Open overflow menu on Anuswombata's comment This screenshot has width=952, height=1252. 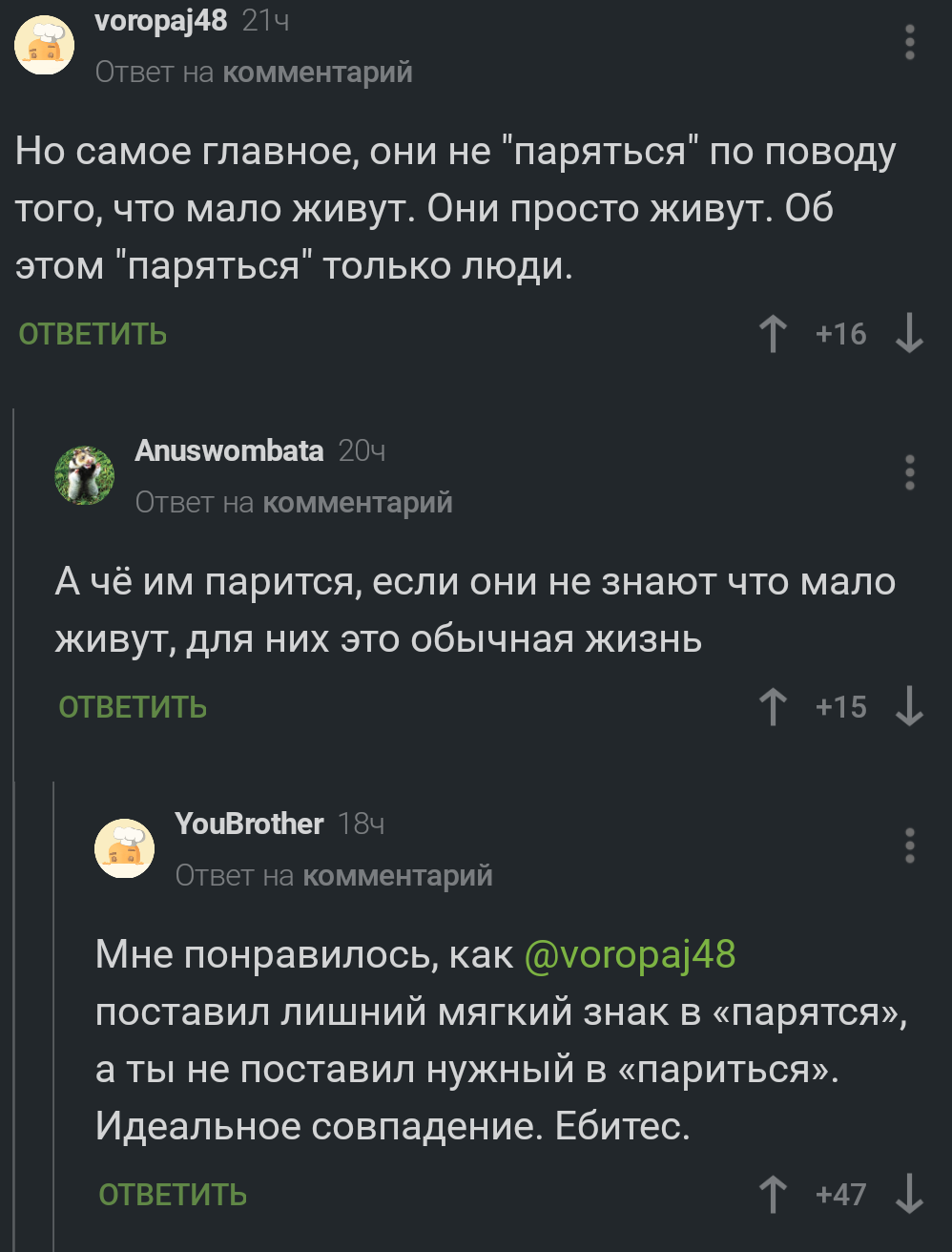tap(910, 472)
